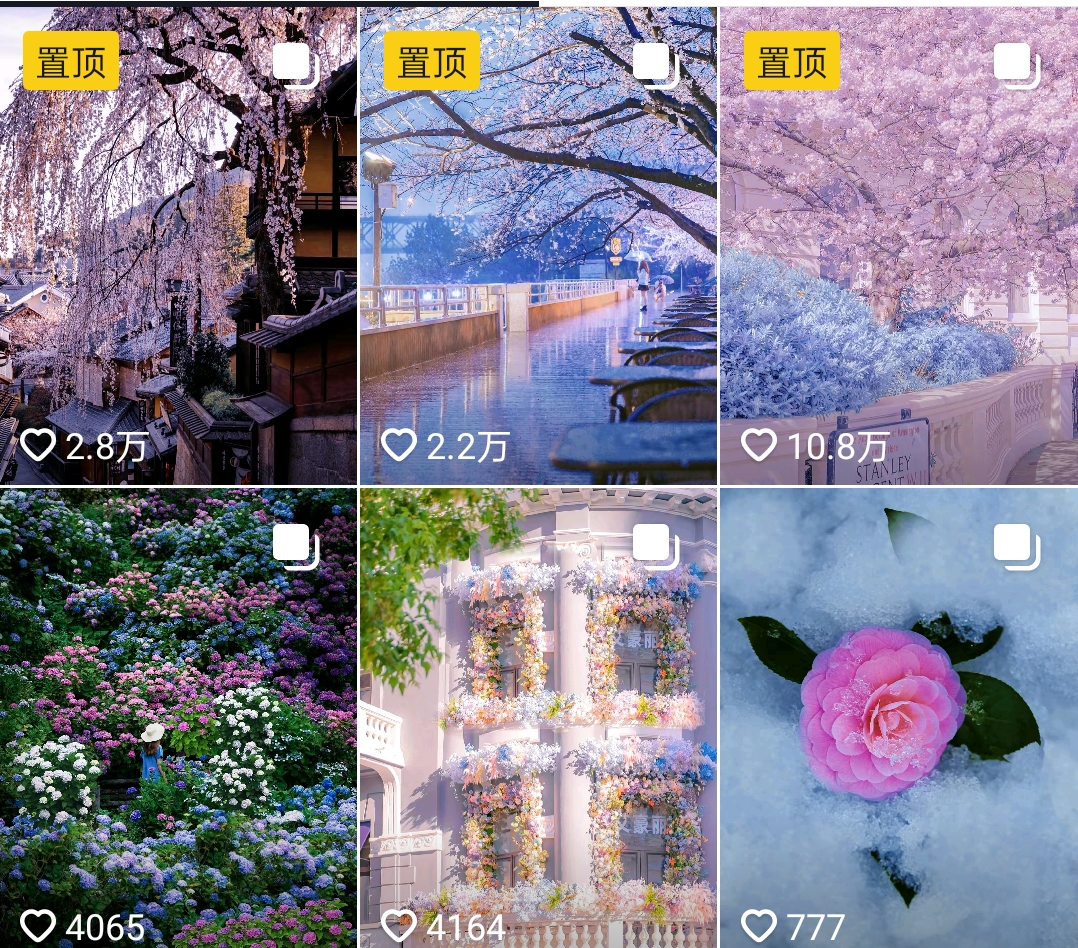Viewport: 1078px width, 948px height.
Task: Open the flower building post with 4164 likes
Action: [x=538, y=715]
